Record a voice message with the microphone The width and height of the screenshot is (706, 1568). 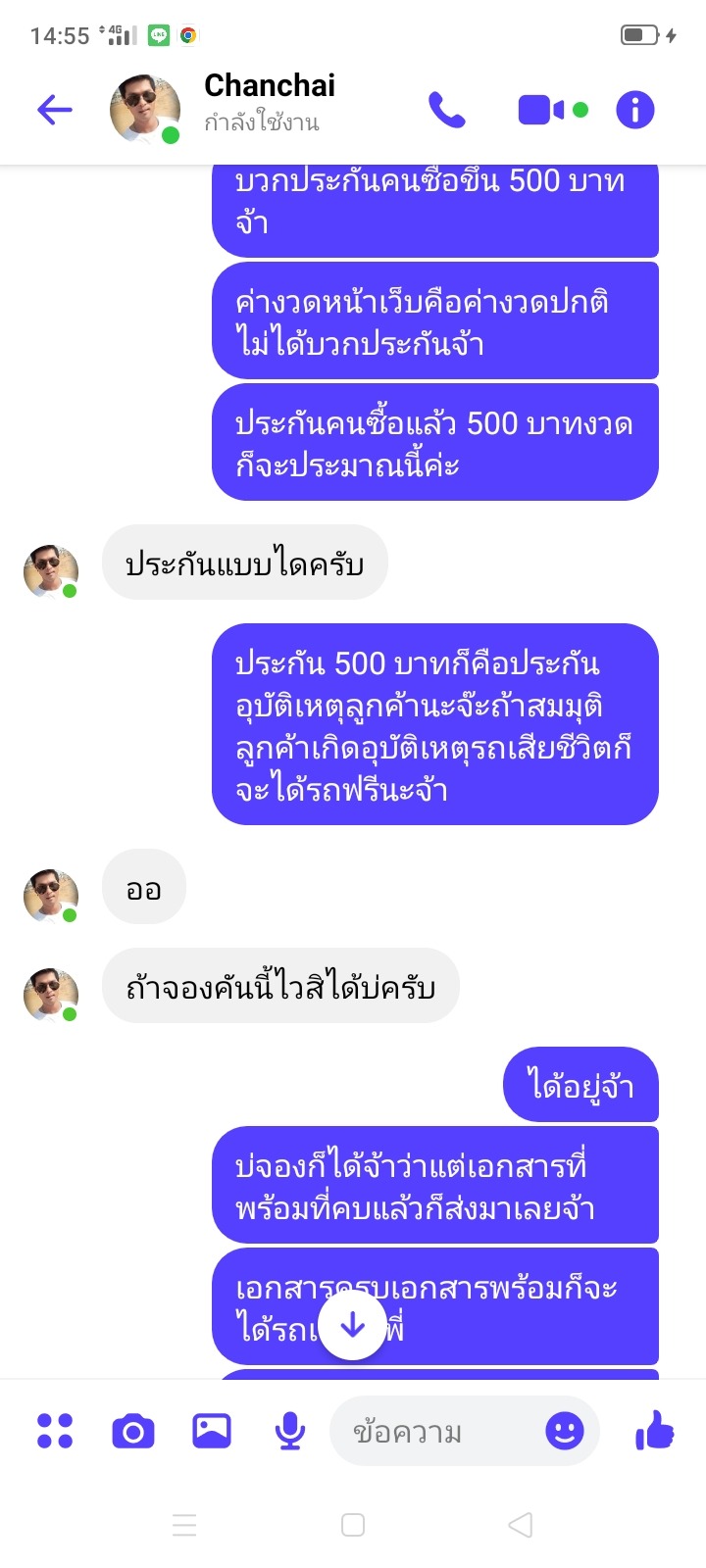click(289, 1431)
